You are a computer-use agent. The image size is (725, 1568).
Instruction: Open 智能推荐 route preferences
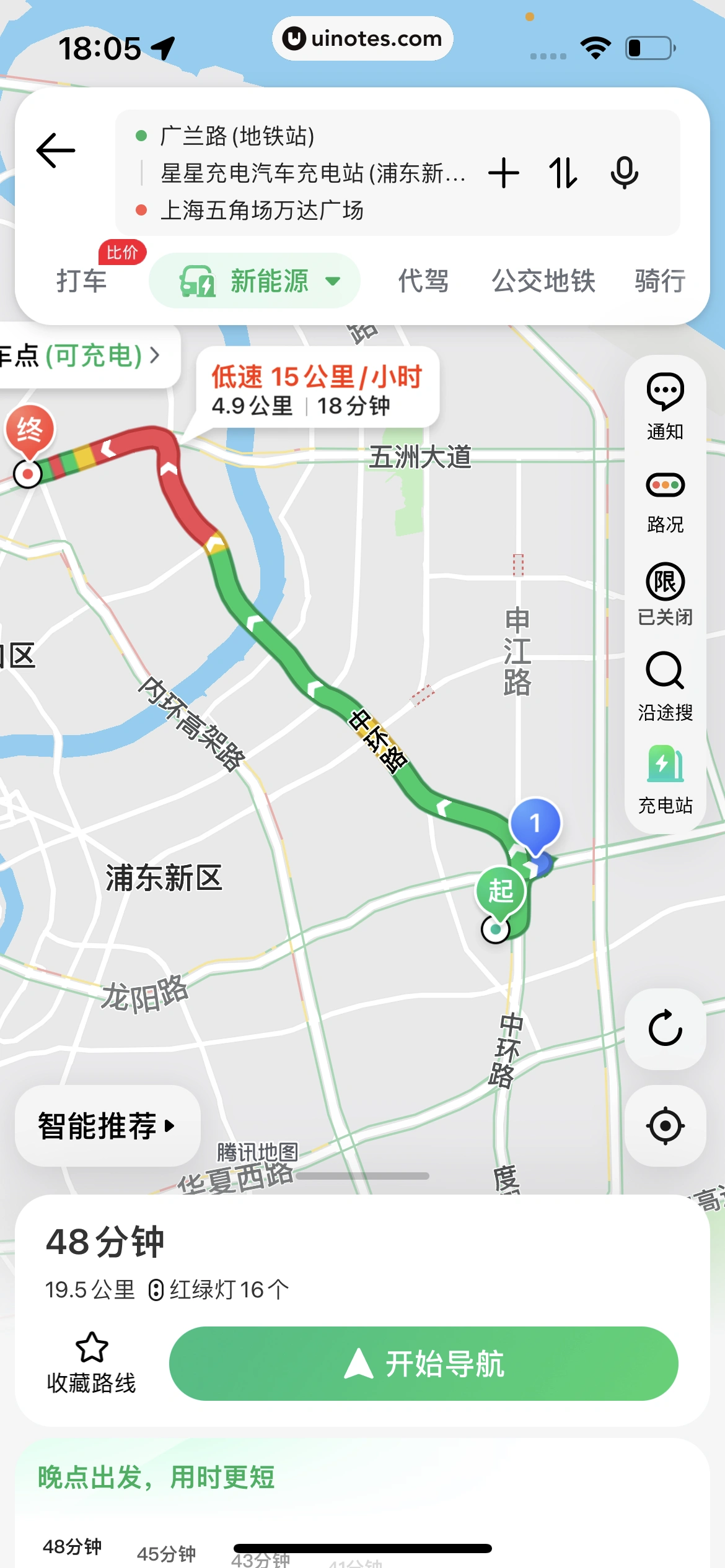coord(107,1125)
